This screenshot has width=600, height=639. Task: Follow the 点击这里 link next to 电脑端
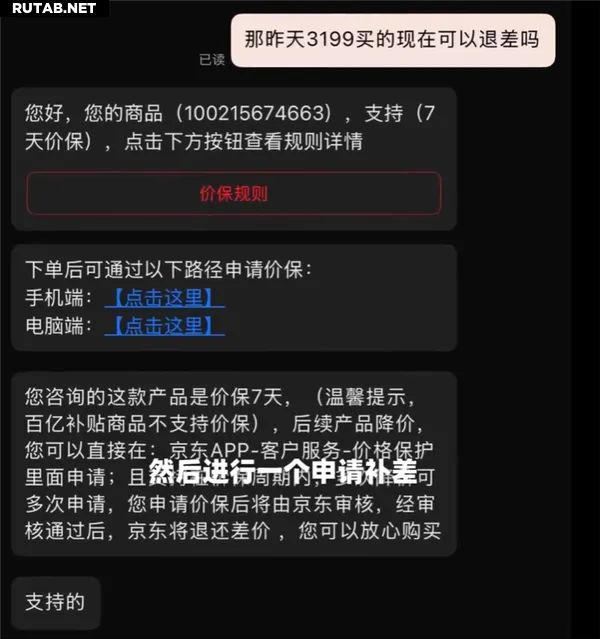[x=164, y=325]
